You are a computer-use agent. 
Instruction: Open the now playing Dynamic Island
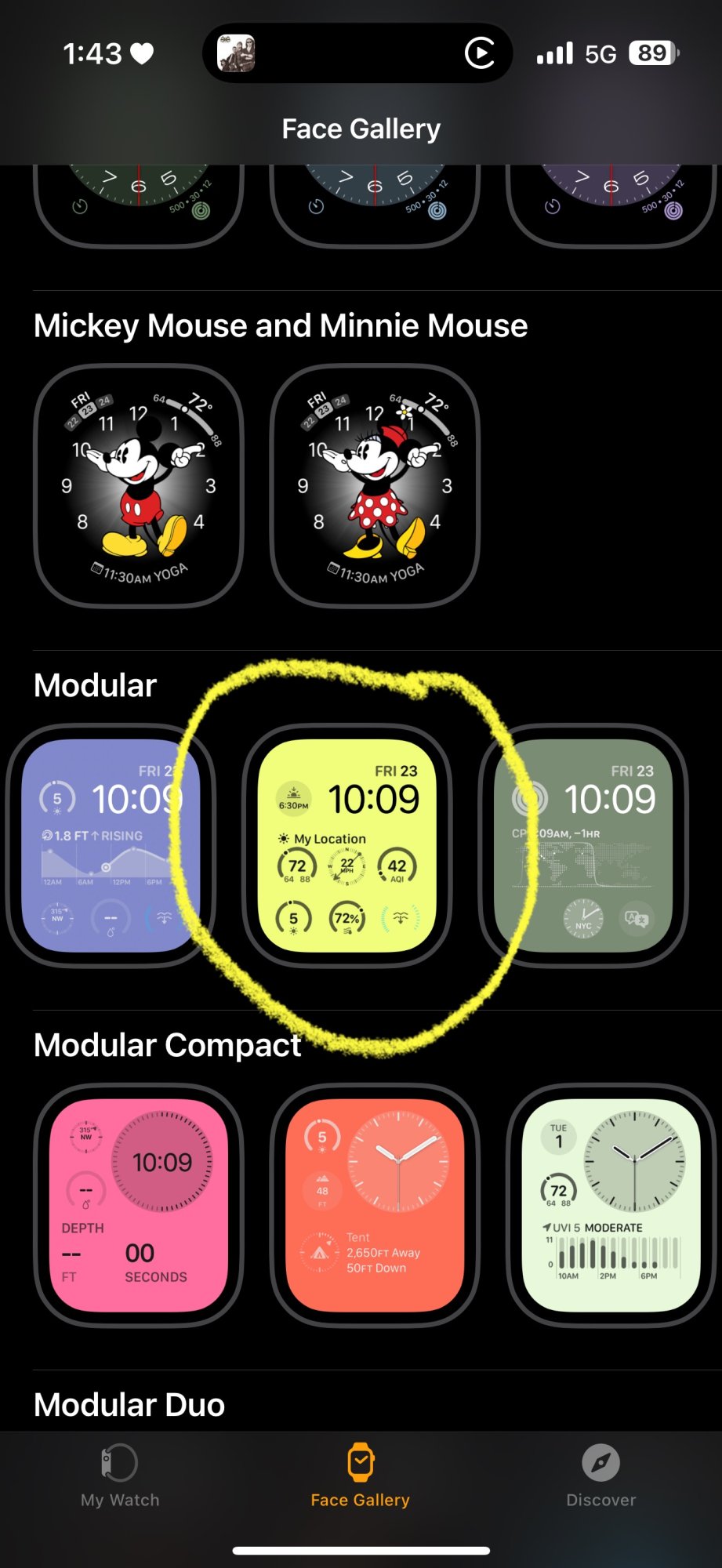point(357,53)
